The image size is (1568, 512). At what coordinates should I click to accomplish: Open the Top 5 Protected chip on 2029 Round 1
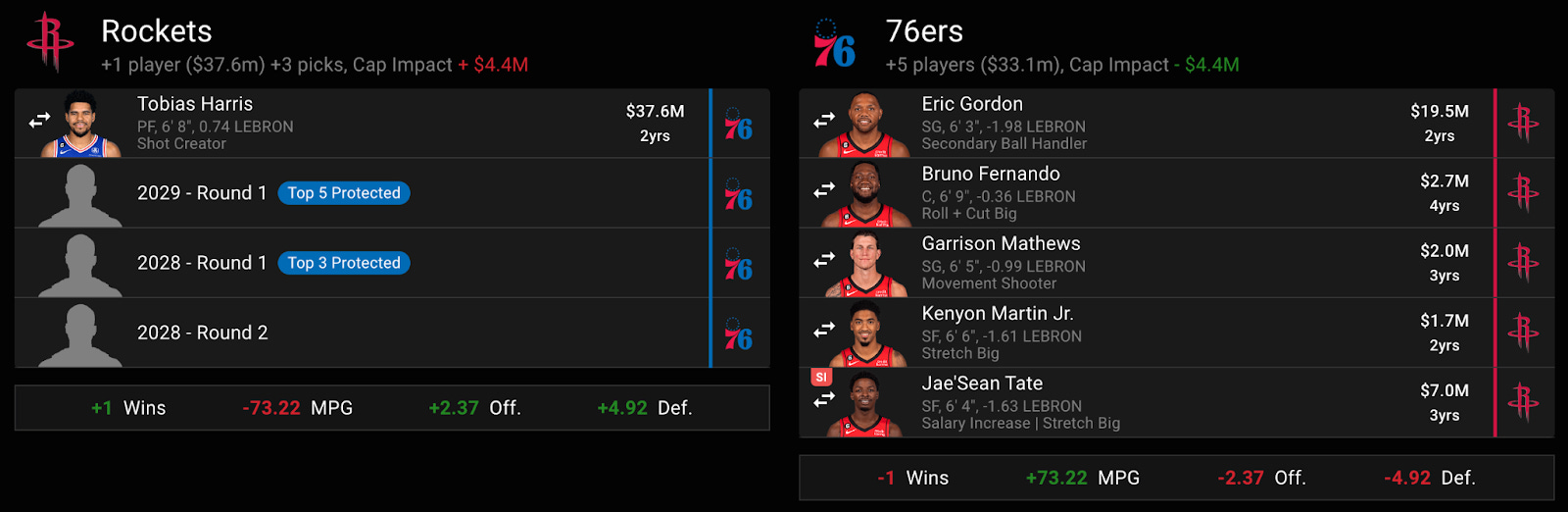click(344, 193)
